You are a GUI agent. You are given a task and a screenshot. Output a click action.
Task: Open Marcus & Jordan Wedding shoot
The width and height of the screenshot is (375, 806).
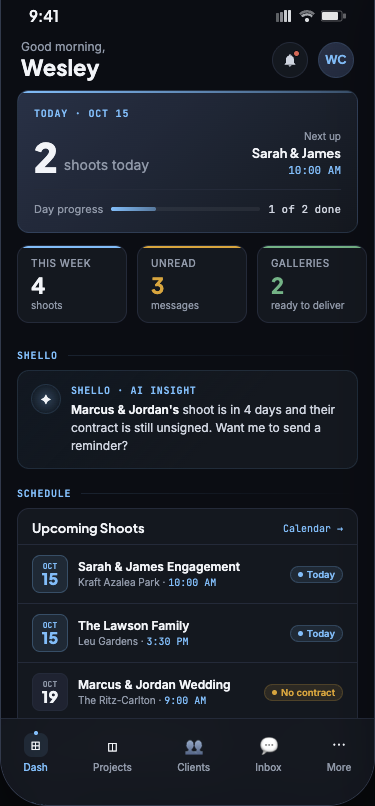[188, 692]
